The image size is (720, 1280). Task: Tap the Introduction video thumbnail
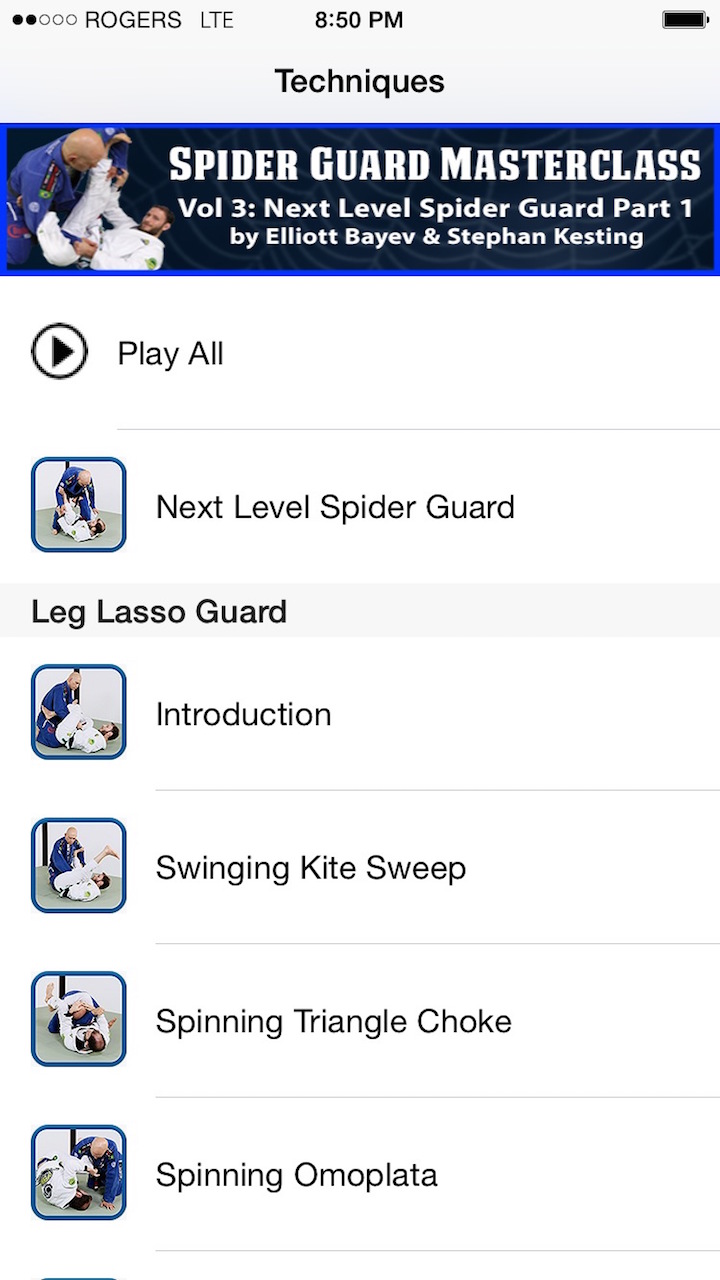pos(78,712)
